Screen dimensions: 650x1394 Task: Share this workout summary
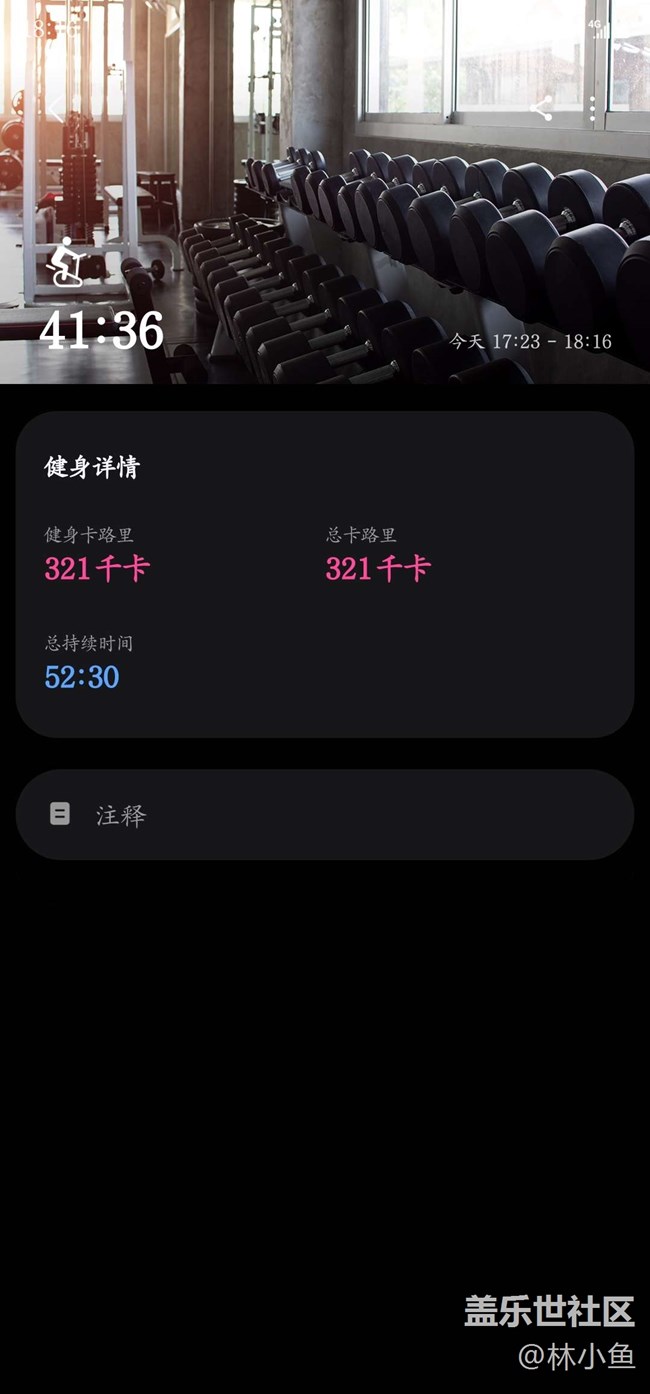coord(541,110)
